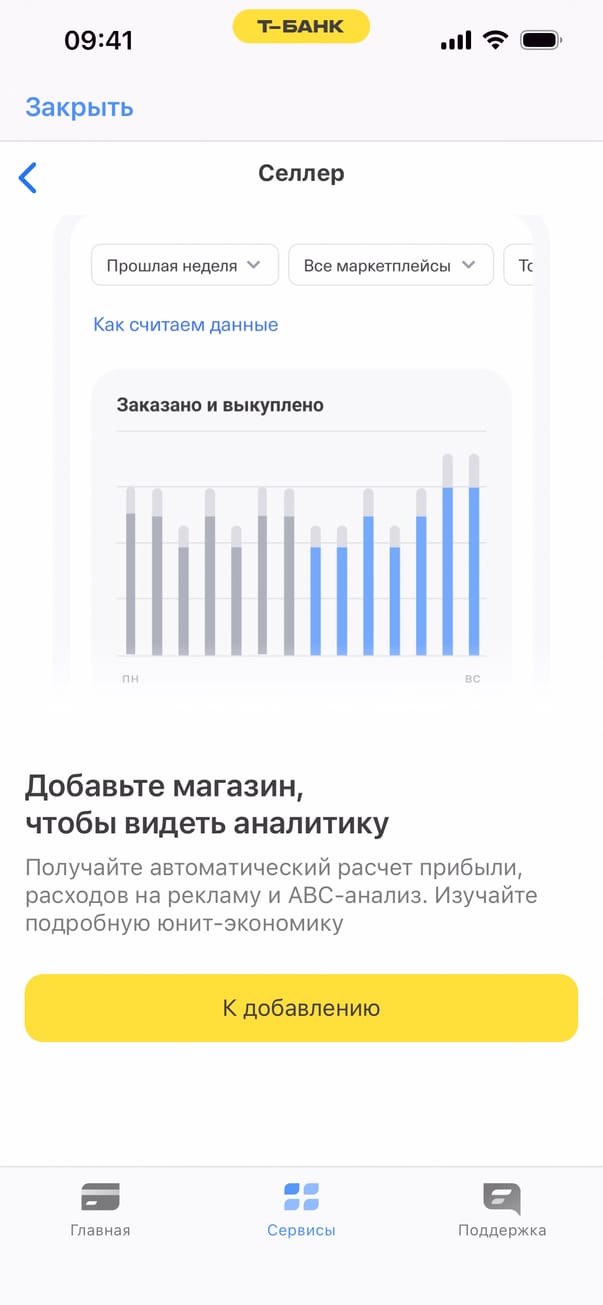Open the Сервисы tab

point(301,1209)
